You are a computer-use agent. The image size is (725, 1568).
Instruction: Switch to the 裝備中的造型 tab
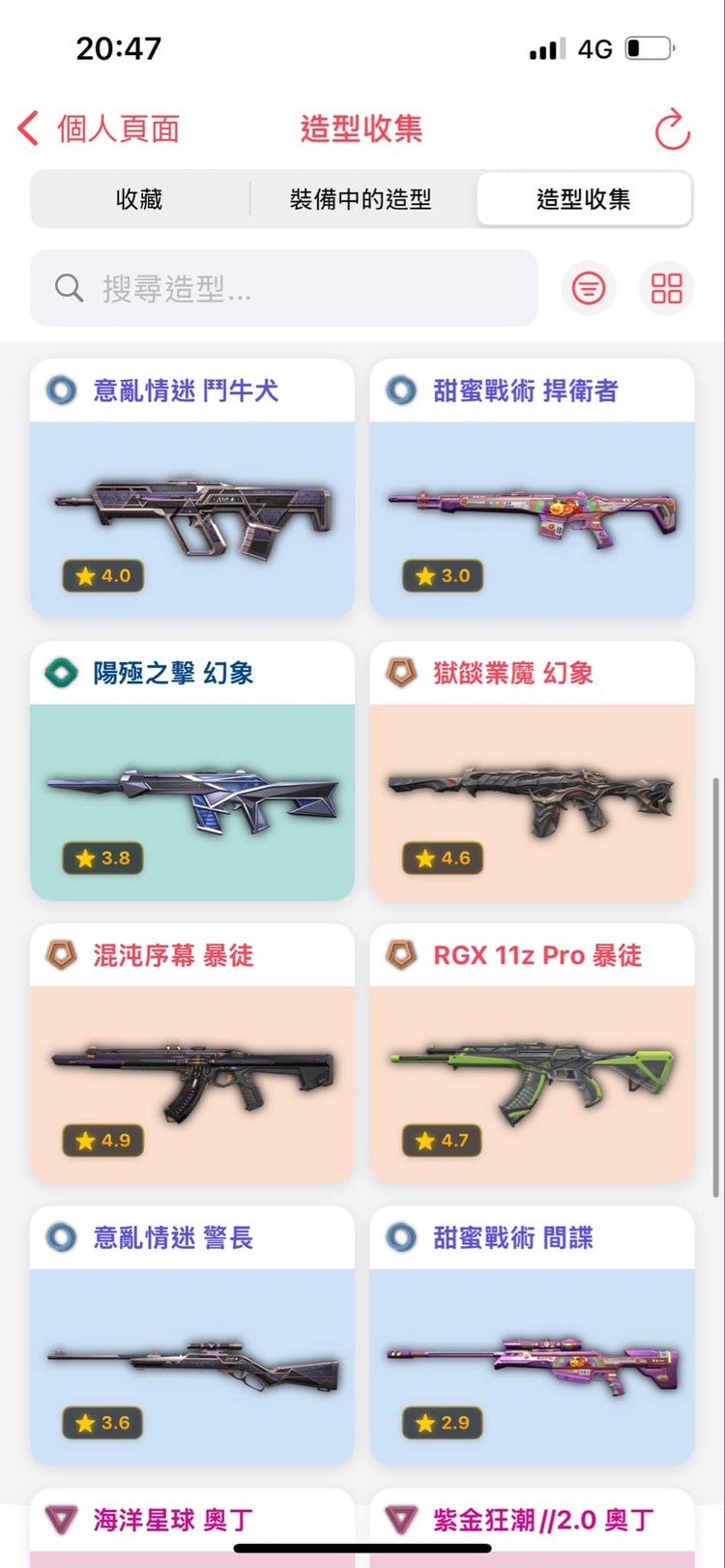361,199
